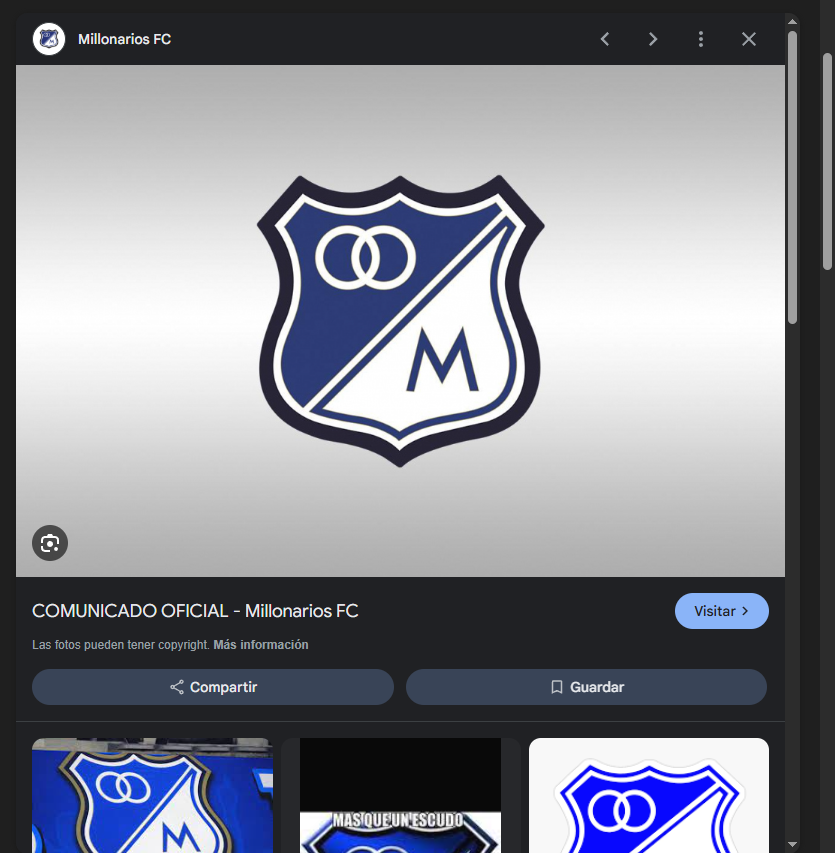Open the three-dot overflow menu
This screenshot has width=835, height=853.
point(701,39)
